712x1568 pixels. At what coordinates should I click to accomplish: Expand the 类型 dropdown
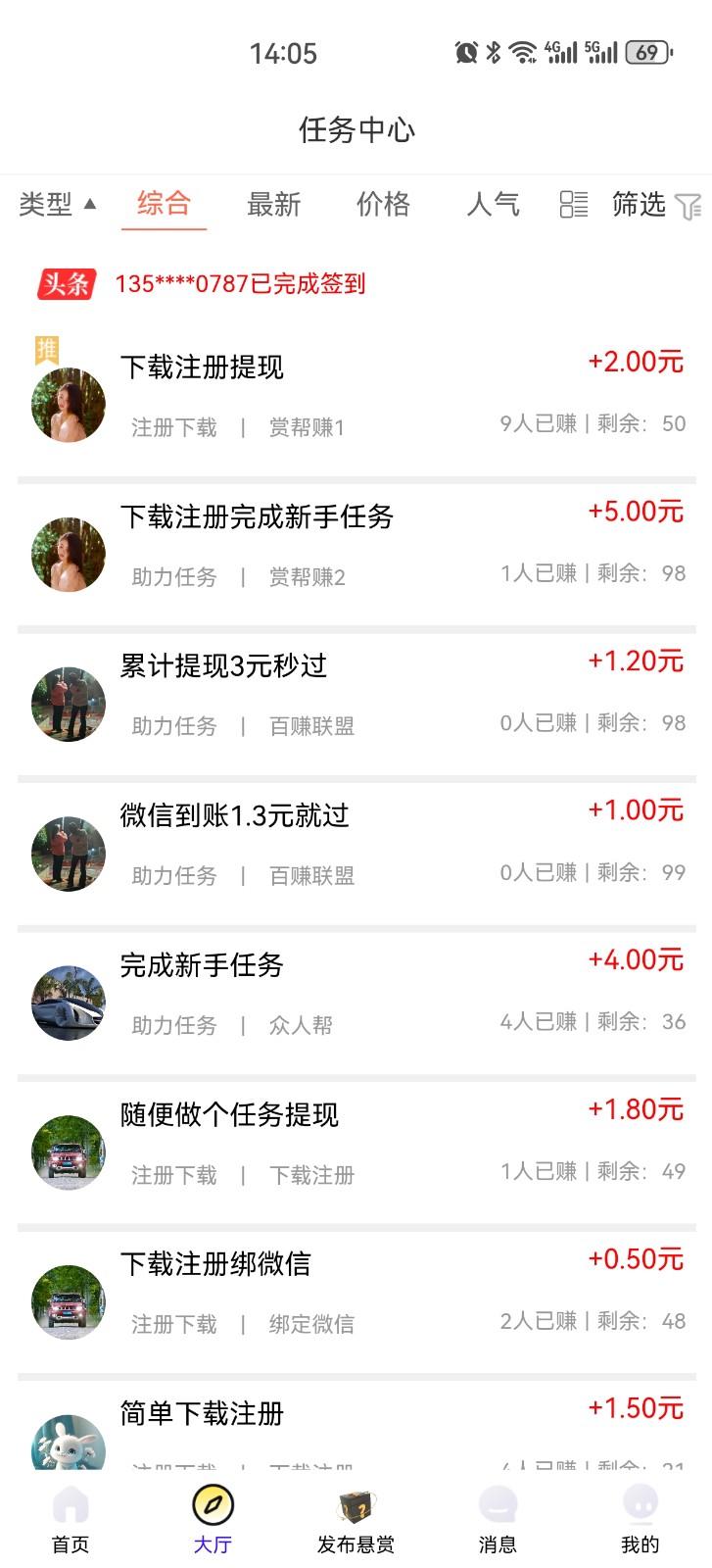[x=58, y=204]
